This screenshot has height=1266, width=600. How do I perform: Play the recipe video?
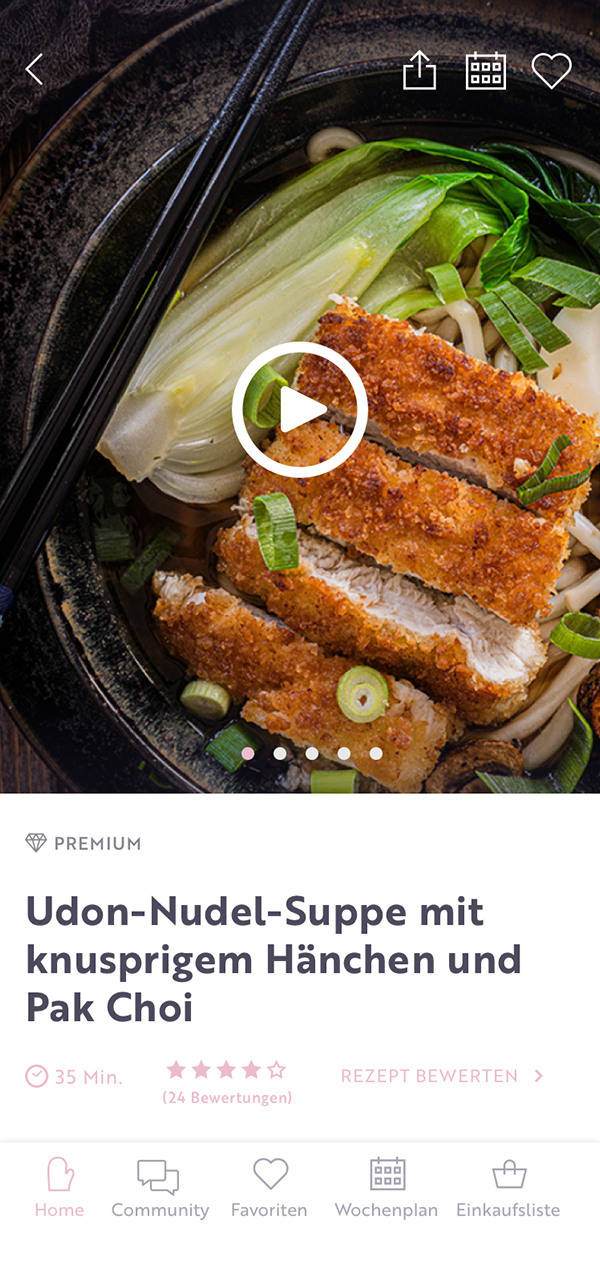click(x=300, y=409)
